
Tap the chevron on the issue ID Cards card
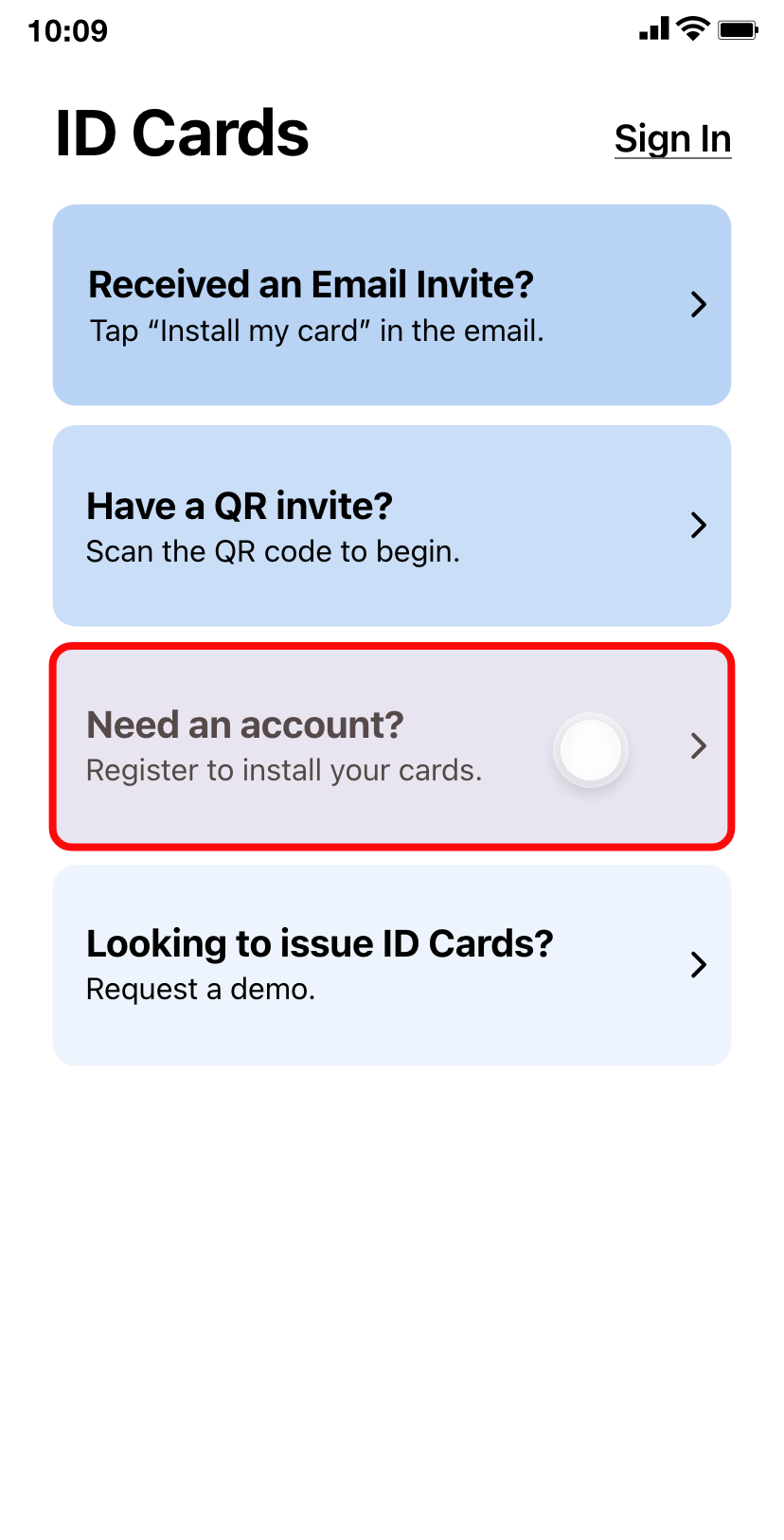coord(699,964)
